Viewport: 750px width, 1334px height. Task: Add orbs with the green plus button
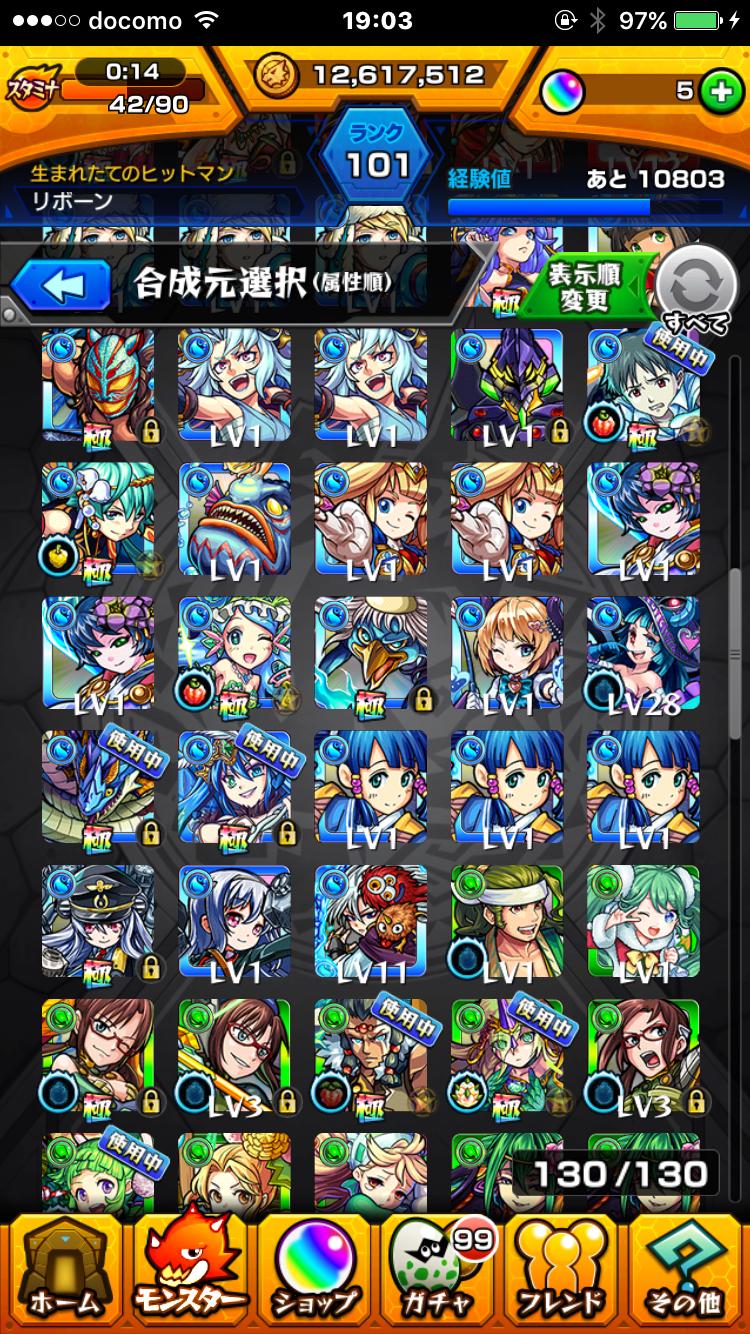coord(717,91)
